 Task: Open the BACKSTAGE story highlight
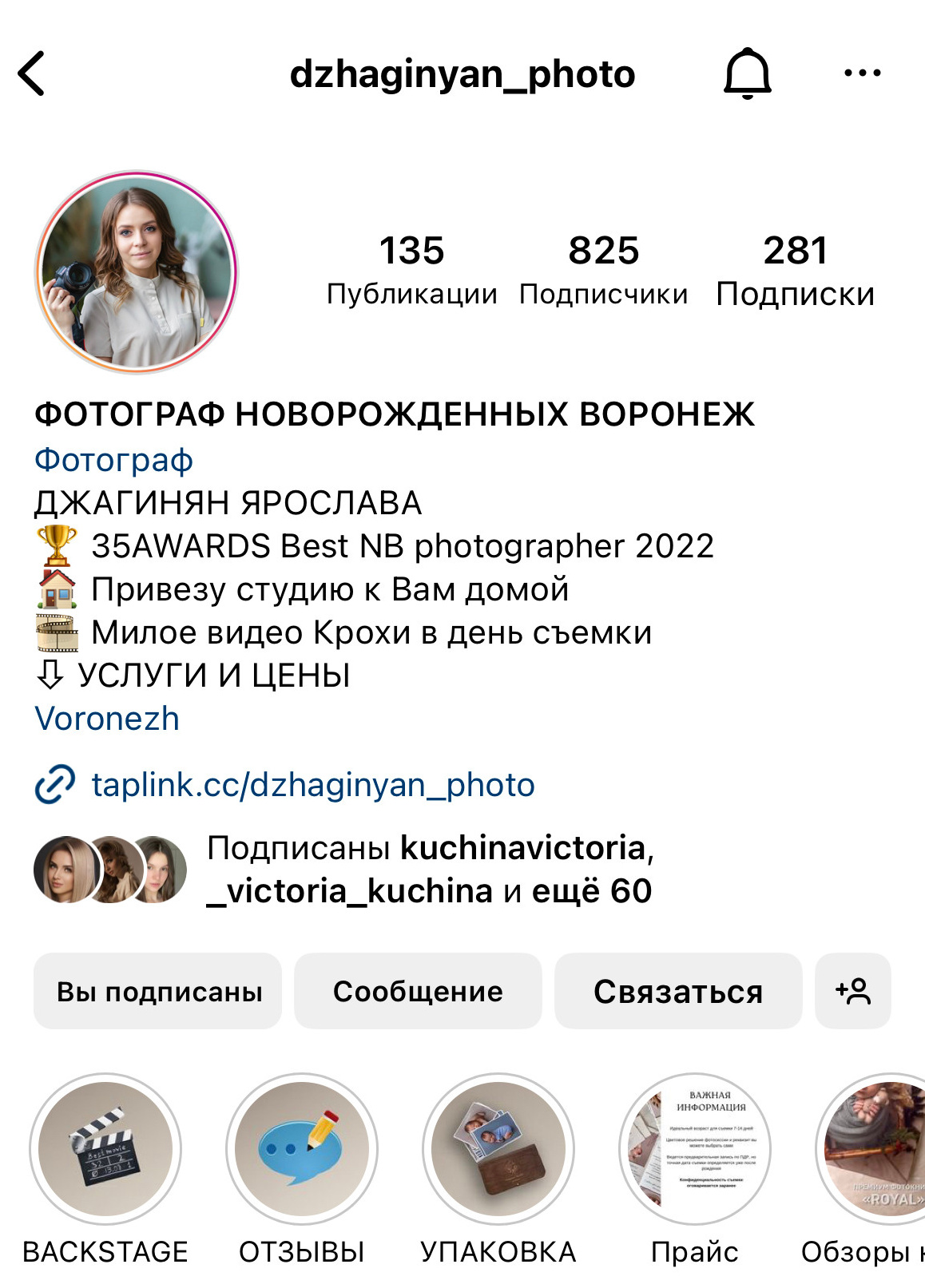pos(105,1148)
